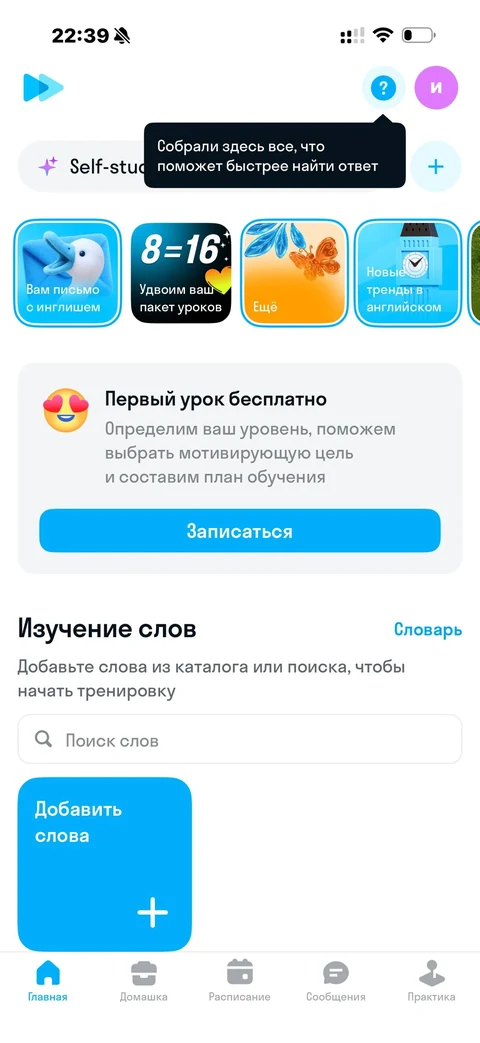Open the story 'Новые тренды в английском'

408,273
